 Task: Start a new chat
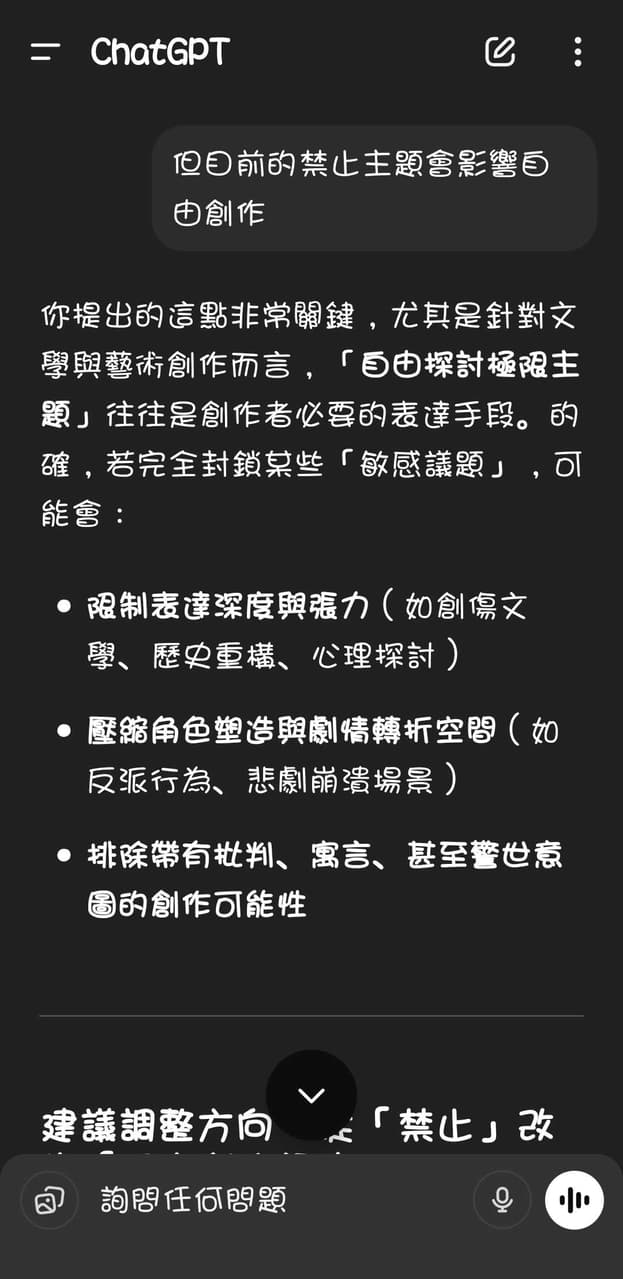click(x=500, y=52)
